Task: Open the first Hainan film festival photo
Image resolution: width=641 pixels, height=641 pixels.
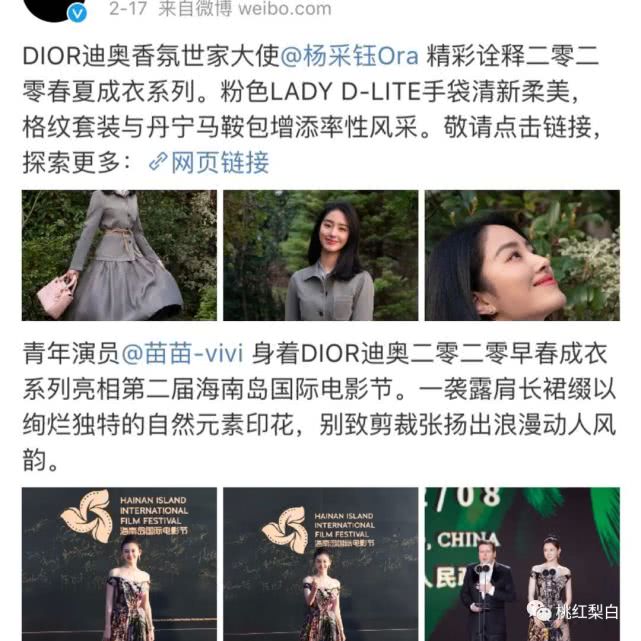Action: tap(119, 564)
